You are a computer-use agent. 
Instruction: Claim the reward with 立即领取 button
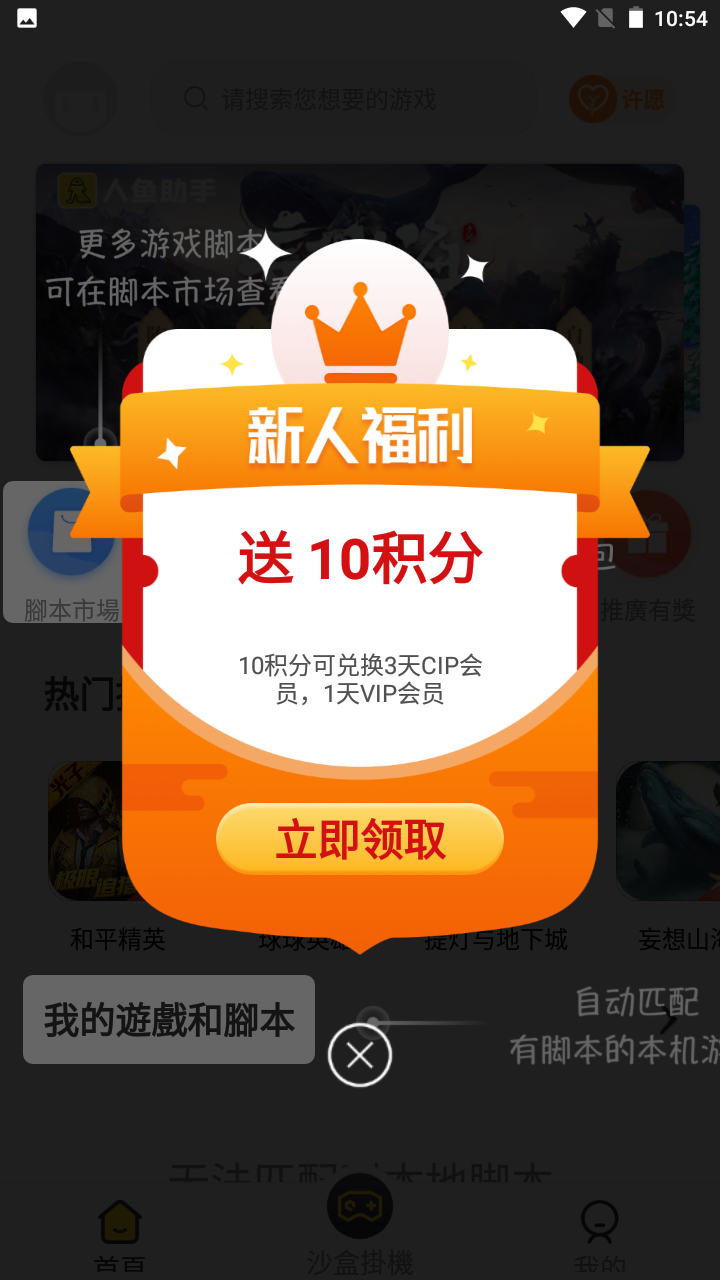[x=360, y=839]
